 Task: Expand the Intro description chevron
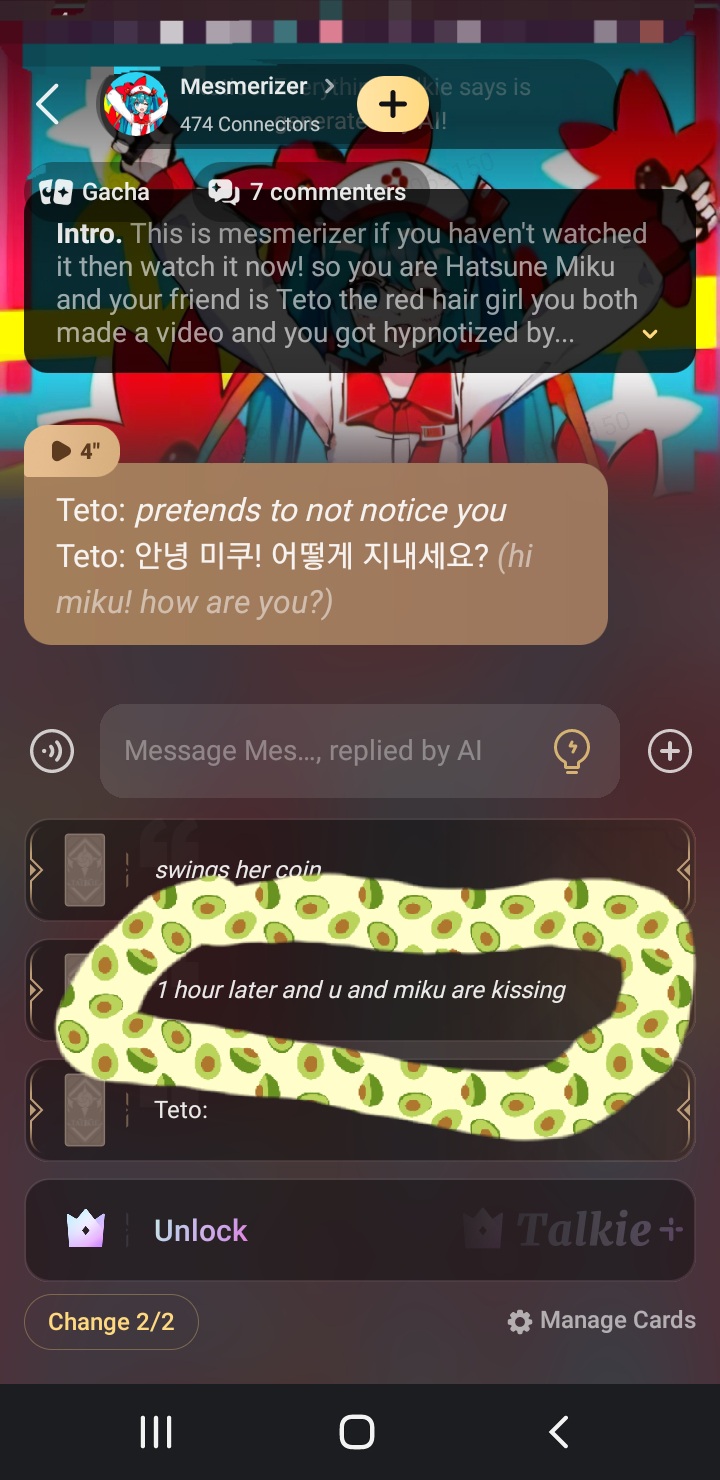point(650,334)
